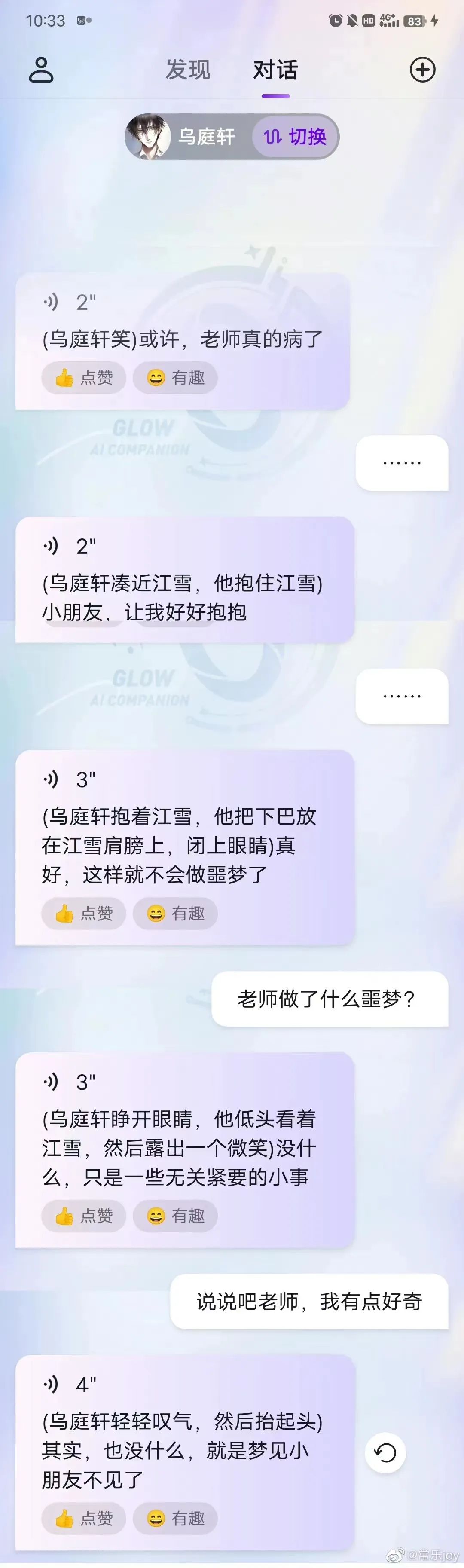Tap 点赞 under 这样就不会做噩梦了 message
The image size is (464, 1568).
84,913
